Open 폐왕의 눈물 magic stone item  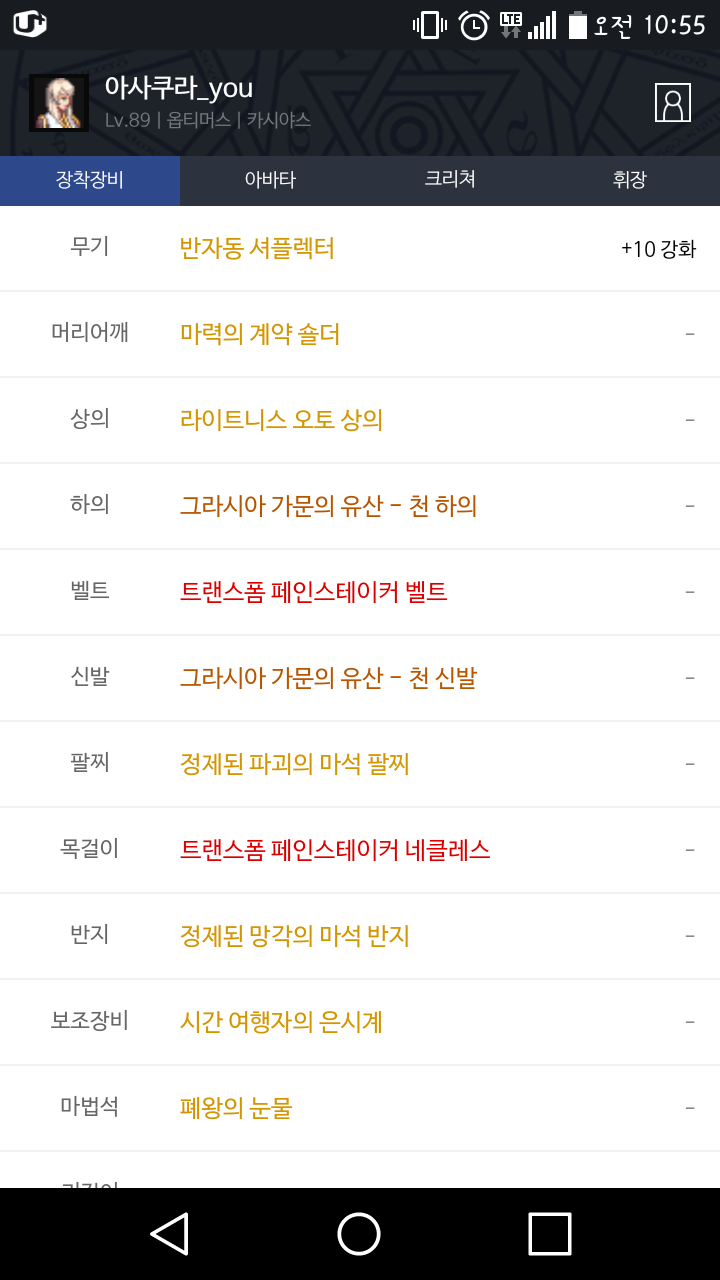(235, 1108)
